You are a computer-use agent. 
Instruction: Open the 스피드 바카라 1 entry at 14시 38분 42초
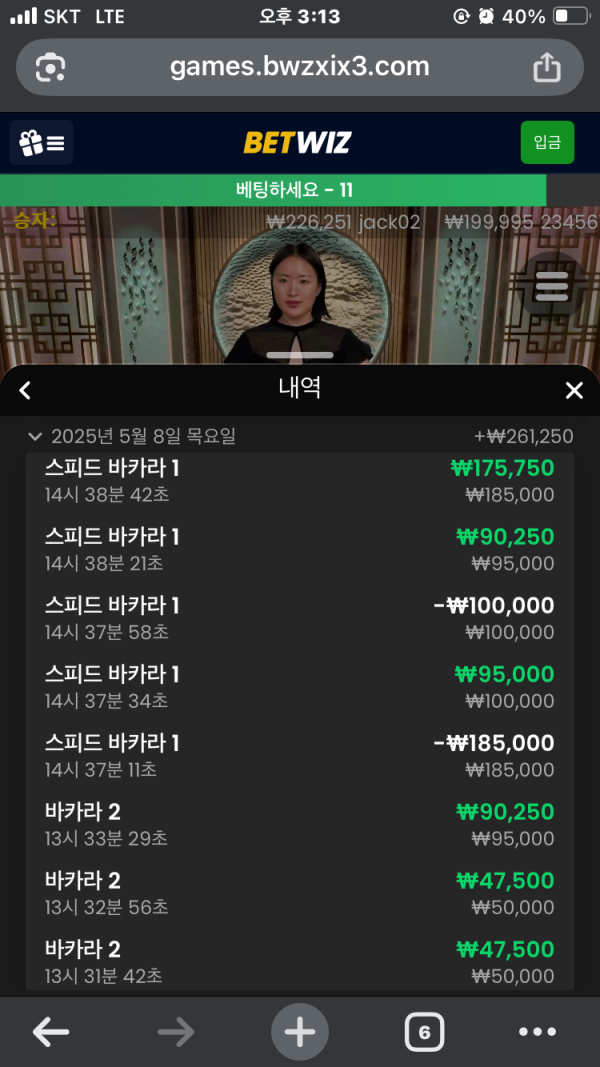coord(299,481)
